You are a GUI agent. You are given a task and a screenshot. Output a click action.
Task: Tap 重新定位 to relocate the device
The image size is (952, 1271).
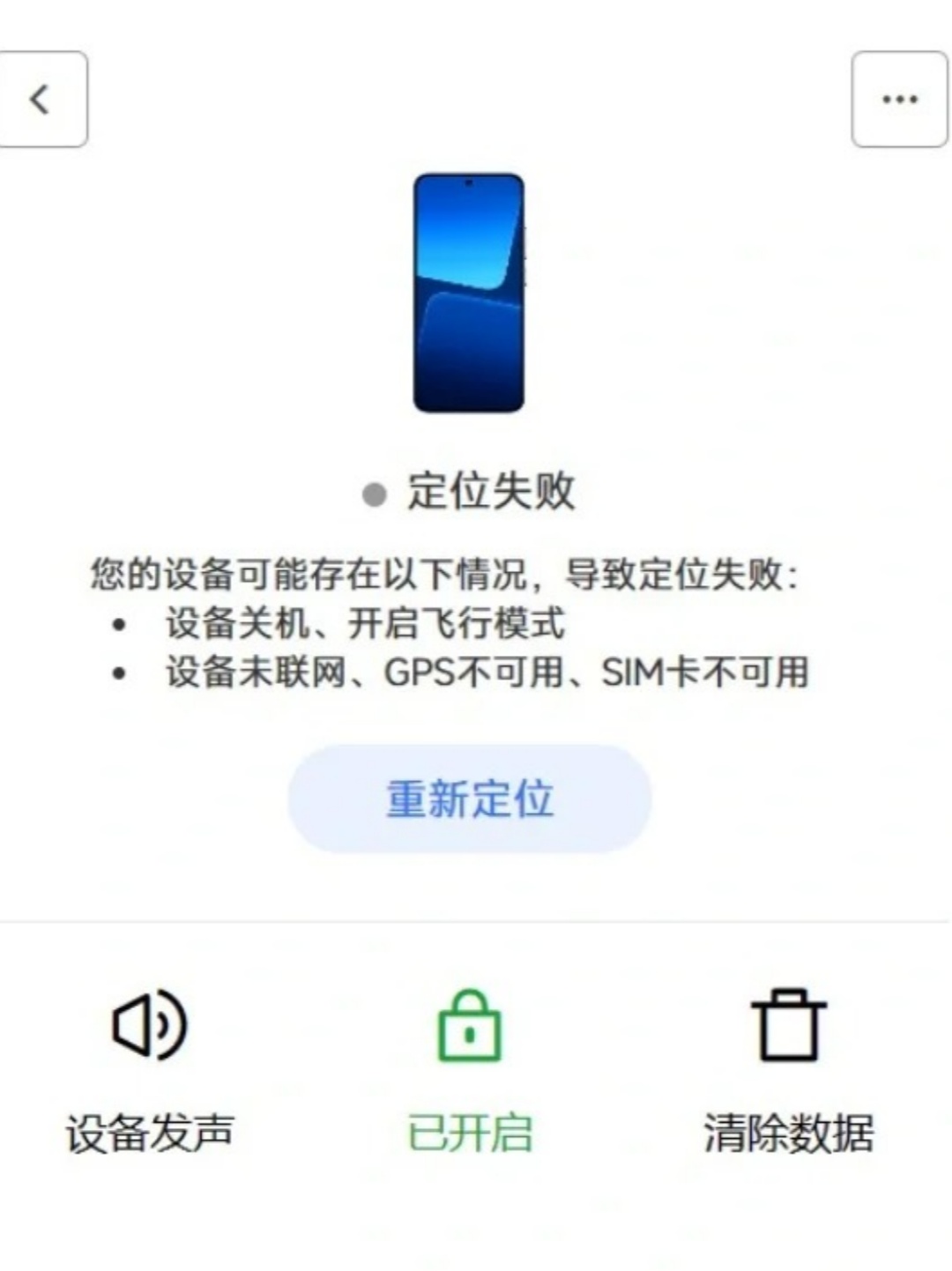coord(470,799)
